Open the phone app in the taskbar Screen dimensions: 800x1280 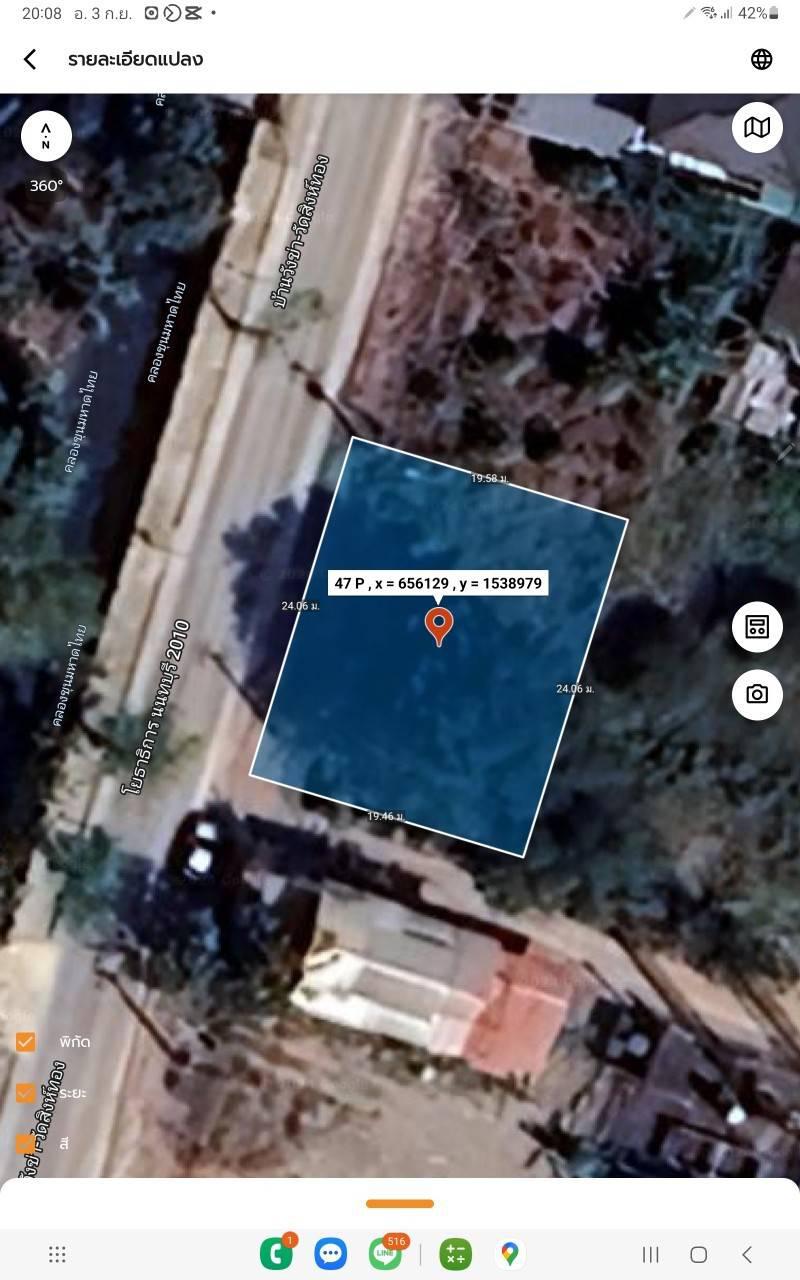(x=276, y=1254)
